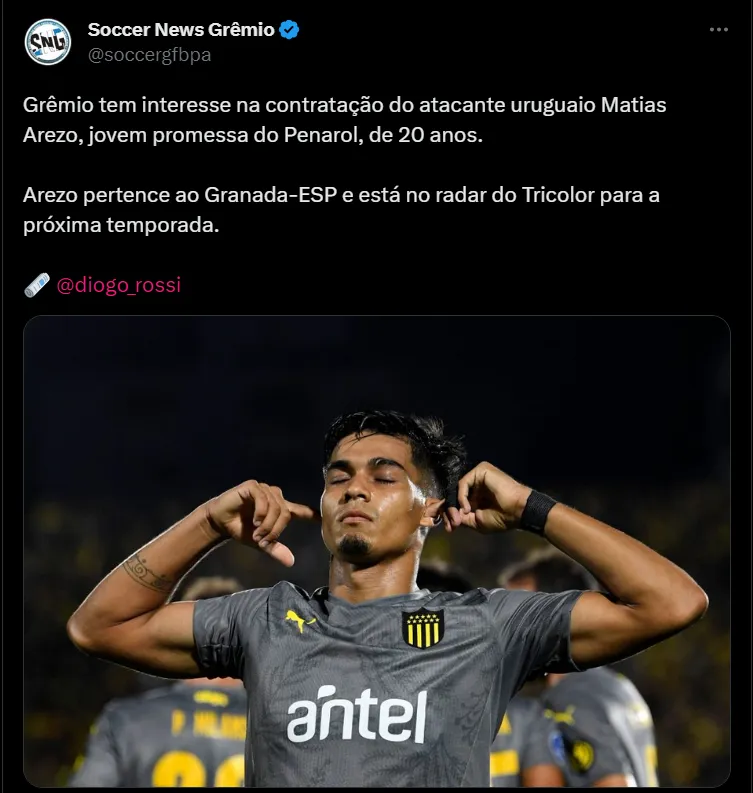Screen dimensions: 753x793
Task: View the attached player photo full size
Action: click(x=376, y=551)
